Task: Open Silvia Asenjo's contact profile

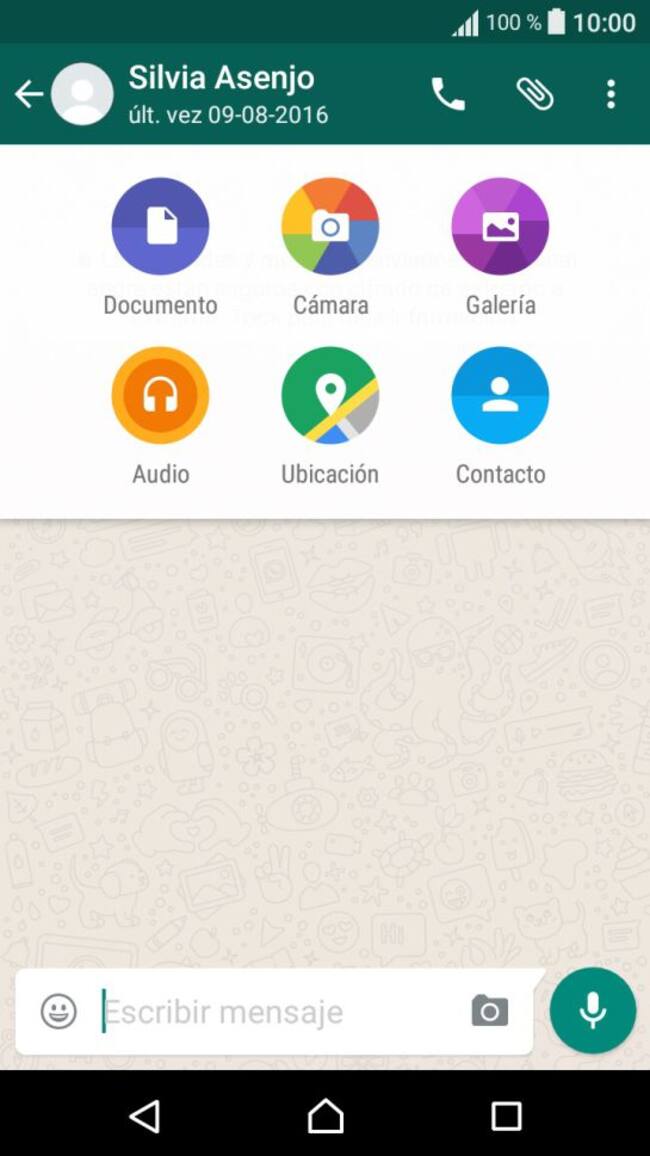Action: tap(220, 94)
